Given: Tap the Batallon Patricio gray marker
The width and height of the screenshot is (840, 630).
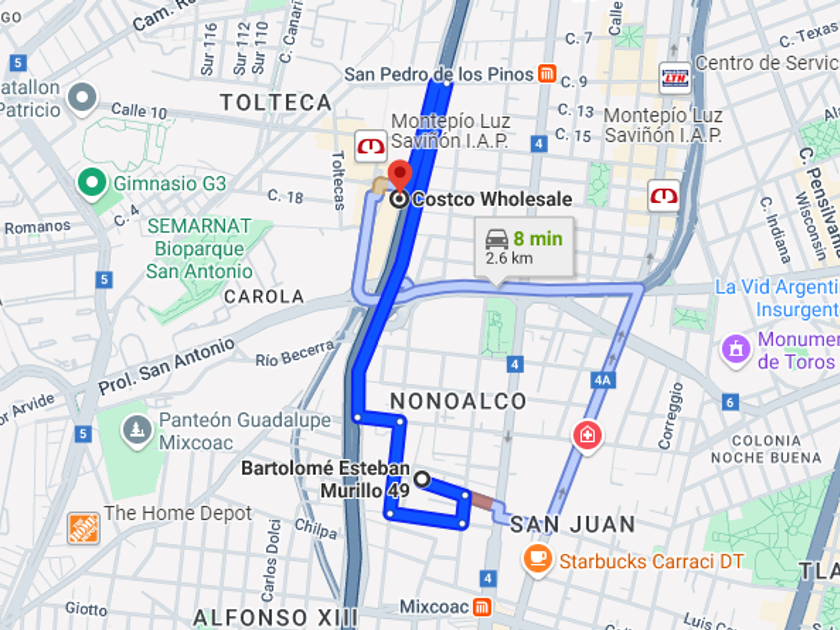Looking at the screenshot, I should [x=82, y=99].
